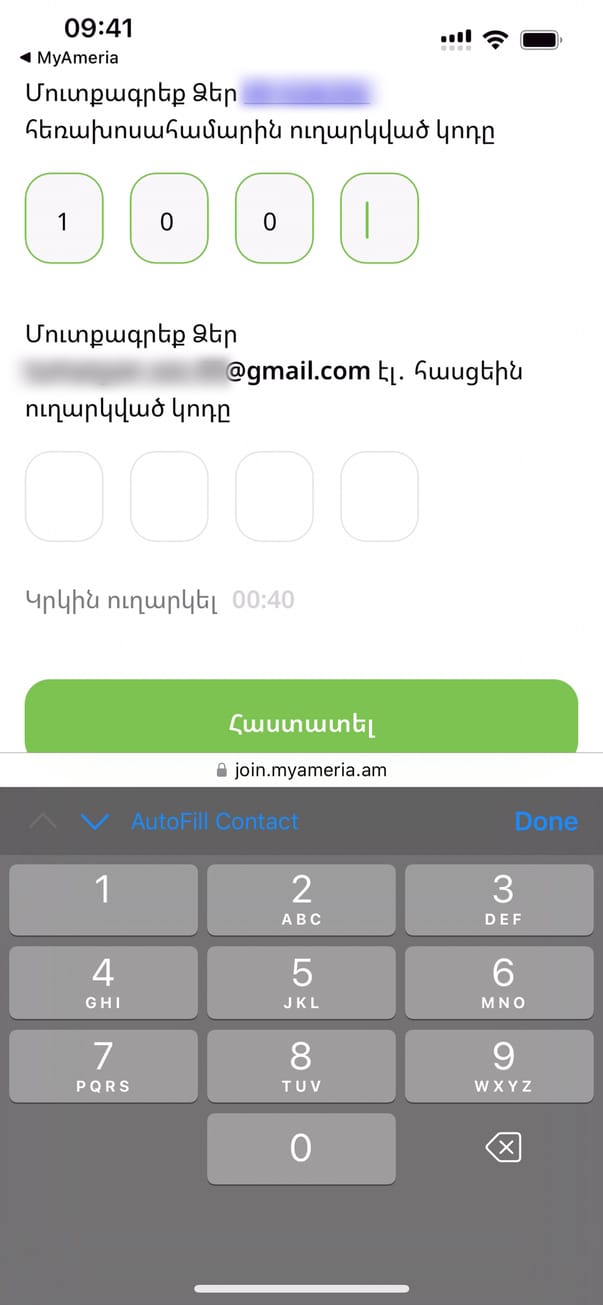This screenshot has height=1305, width=603.
Task: Tap Done to dismiss the keyboard
Action: [545, 822]
